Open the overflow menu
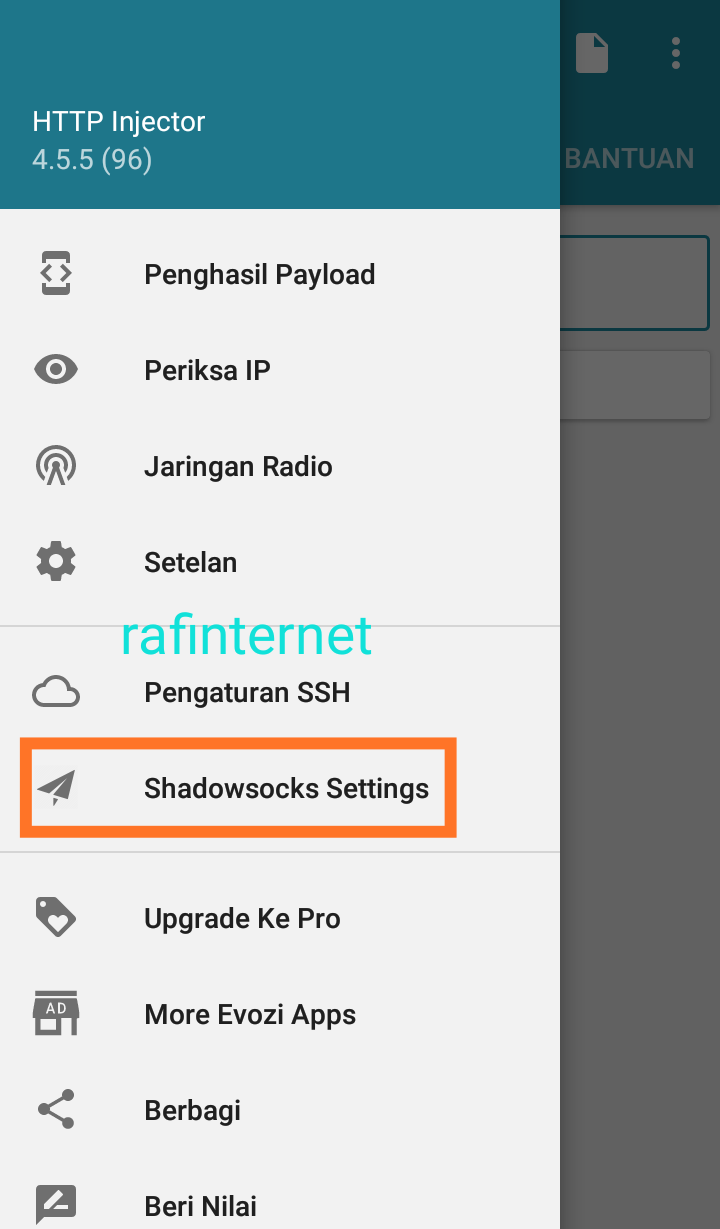Image resolution: width=720 pixels, height=1229 pixels. tap(677, 53)
